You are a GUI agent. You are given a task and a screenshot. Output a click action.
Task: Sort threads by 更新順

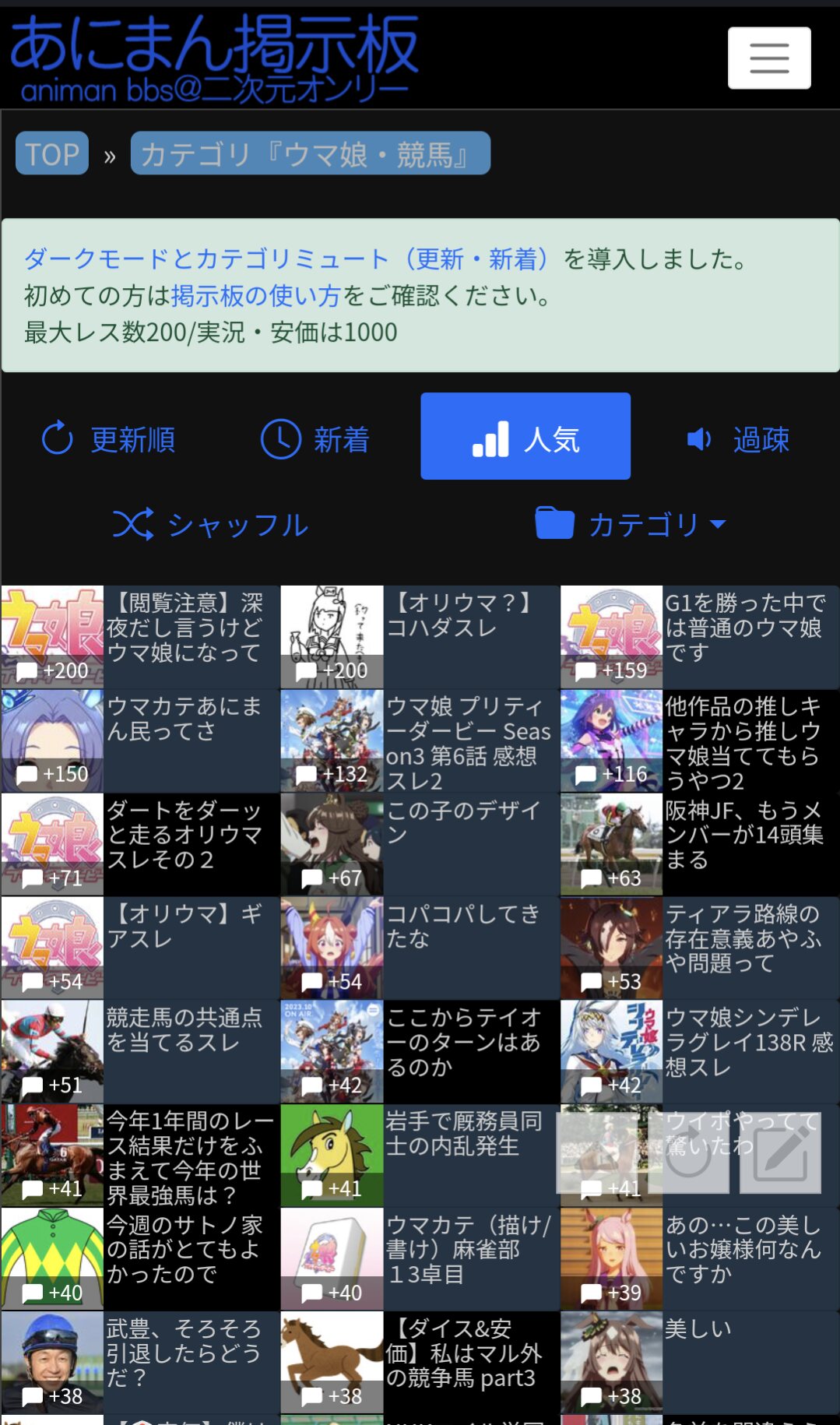pos(109,439)
